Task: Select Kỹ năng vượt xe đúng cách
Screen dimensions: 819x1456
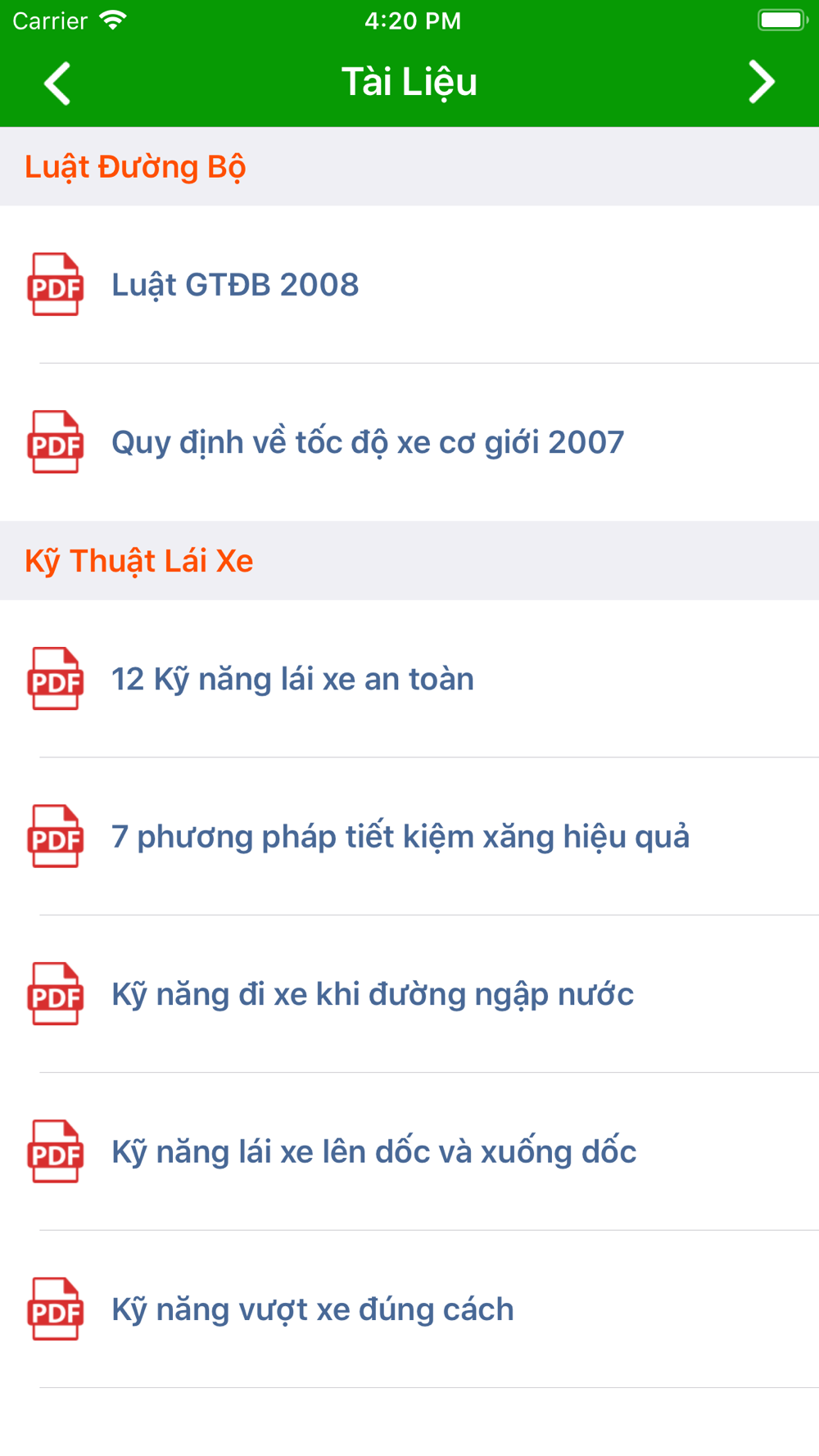Action: [x=409, y=1309]
